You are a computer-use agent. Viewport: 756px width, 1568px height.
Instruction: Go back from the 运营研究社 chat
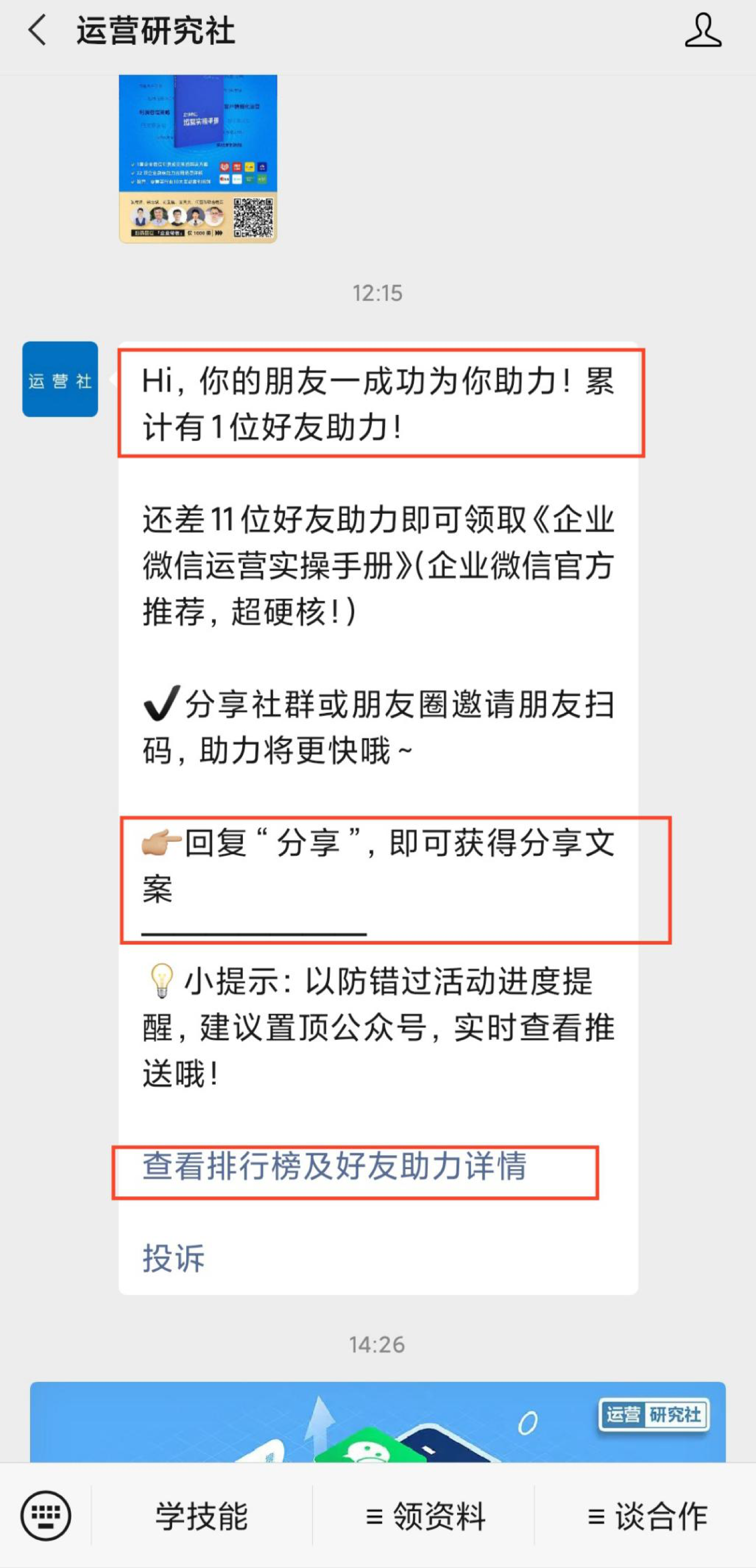[38, 30]
